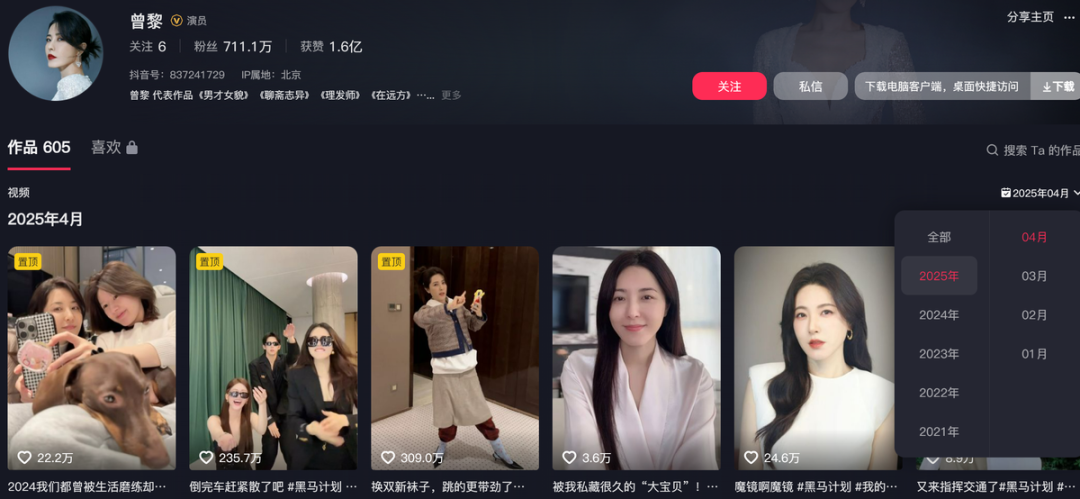Viewport: 1080px width, 499px height.
Task: Toggle the 2025年04月 date filter dropdown
Action: point(1040,193)
